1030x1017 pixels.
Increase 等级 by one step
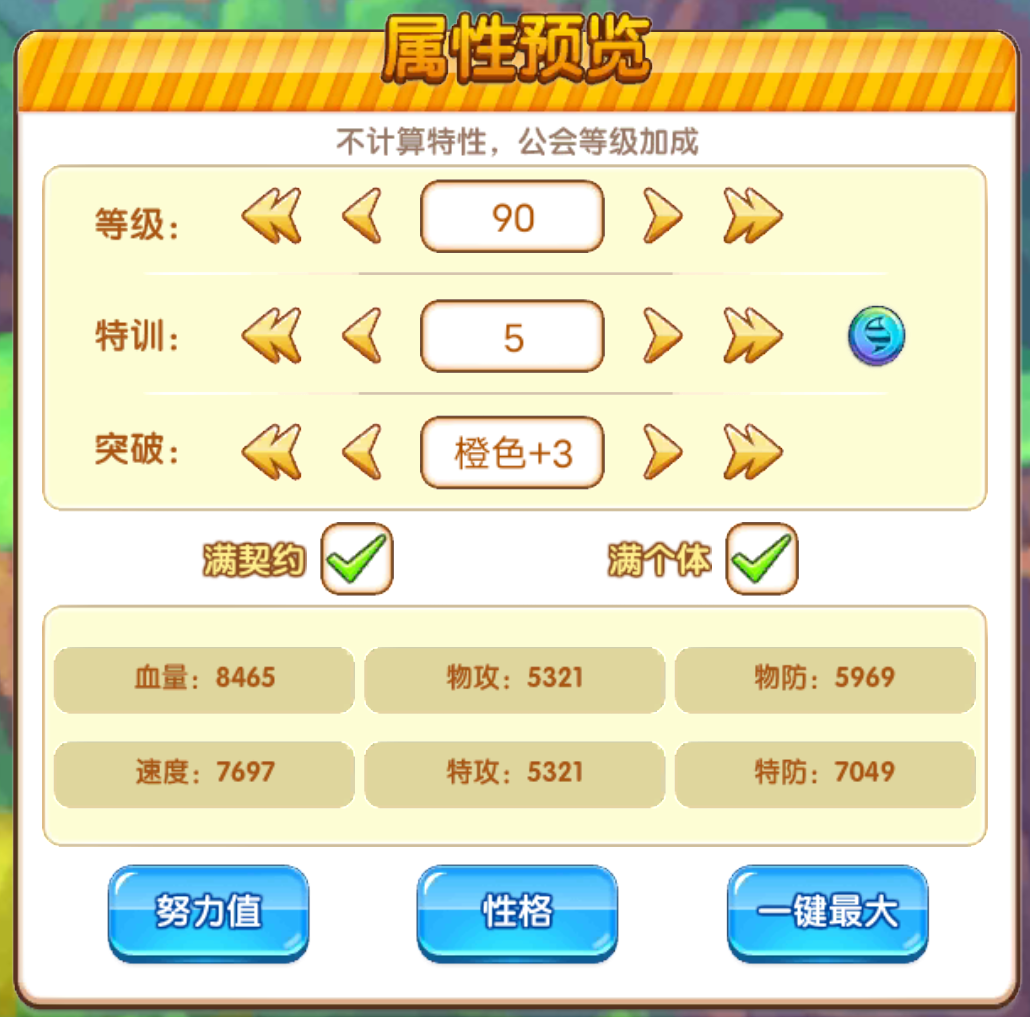tap(662, 216)
